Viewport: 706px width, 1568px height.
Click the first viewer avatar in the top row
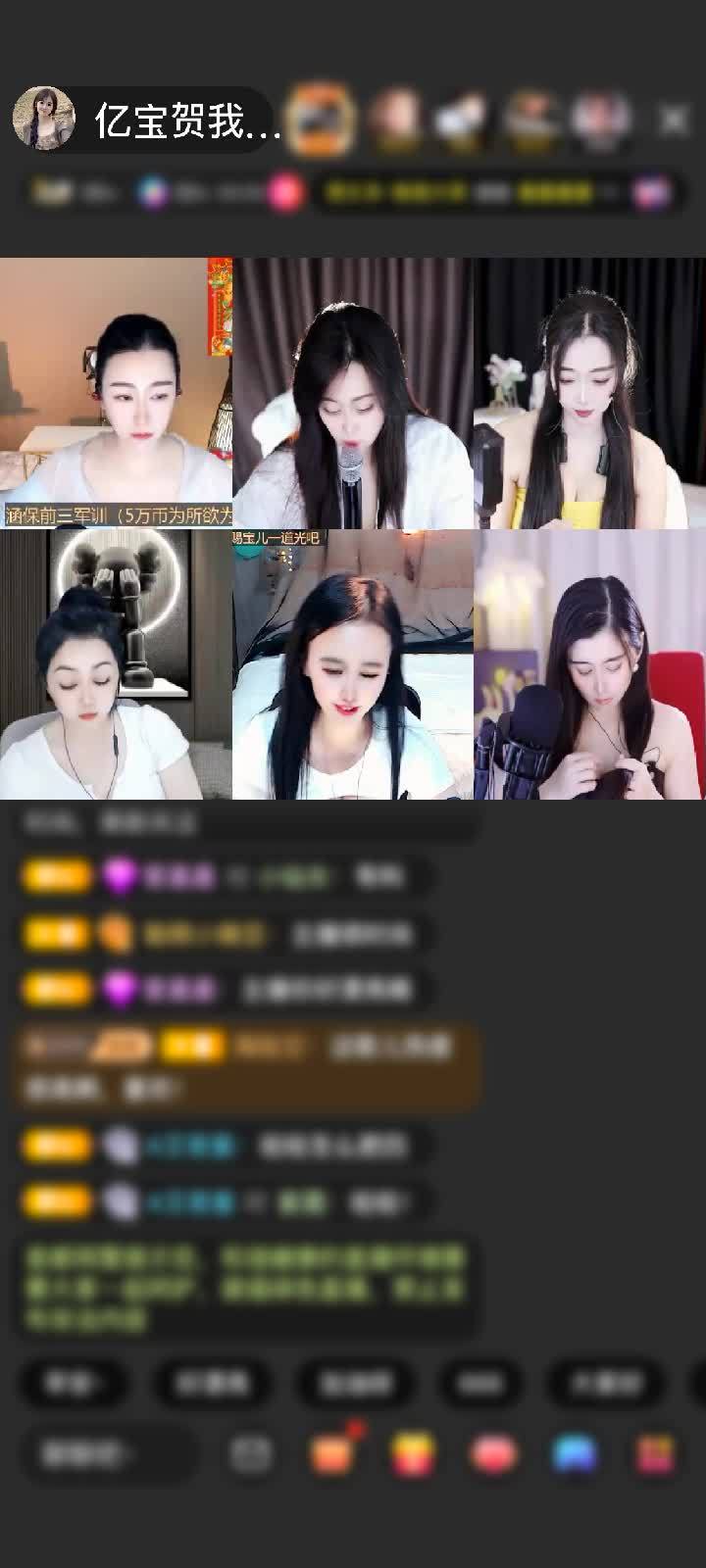[321, 118]
